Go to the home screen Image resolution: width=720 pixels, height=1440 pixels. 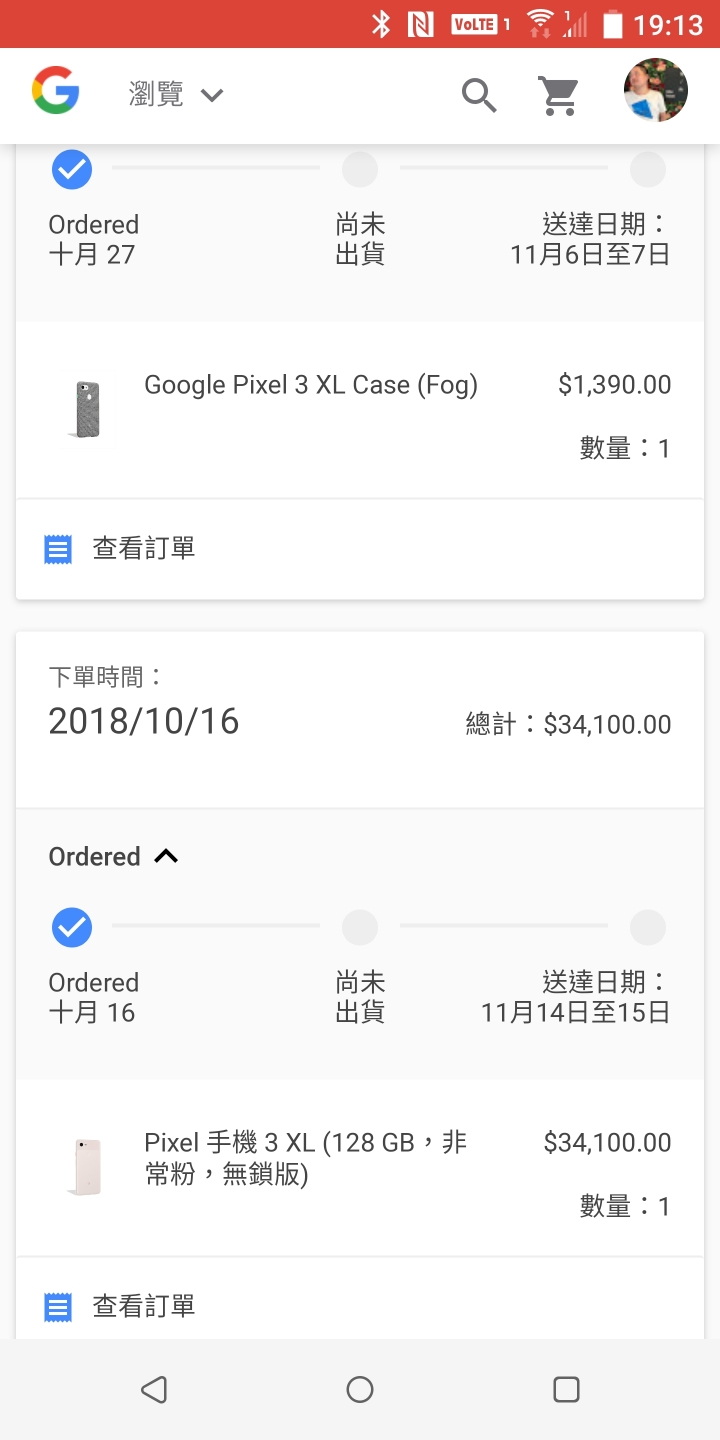pyautogui.click(x=360, y=1389)
